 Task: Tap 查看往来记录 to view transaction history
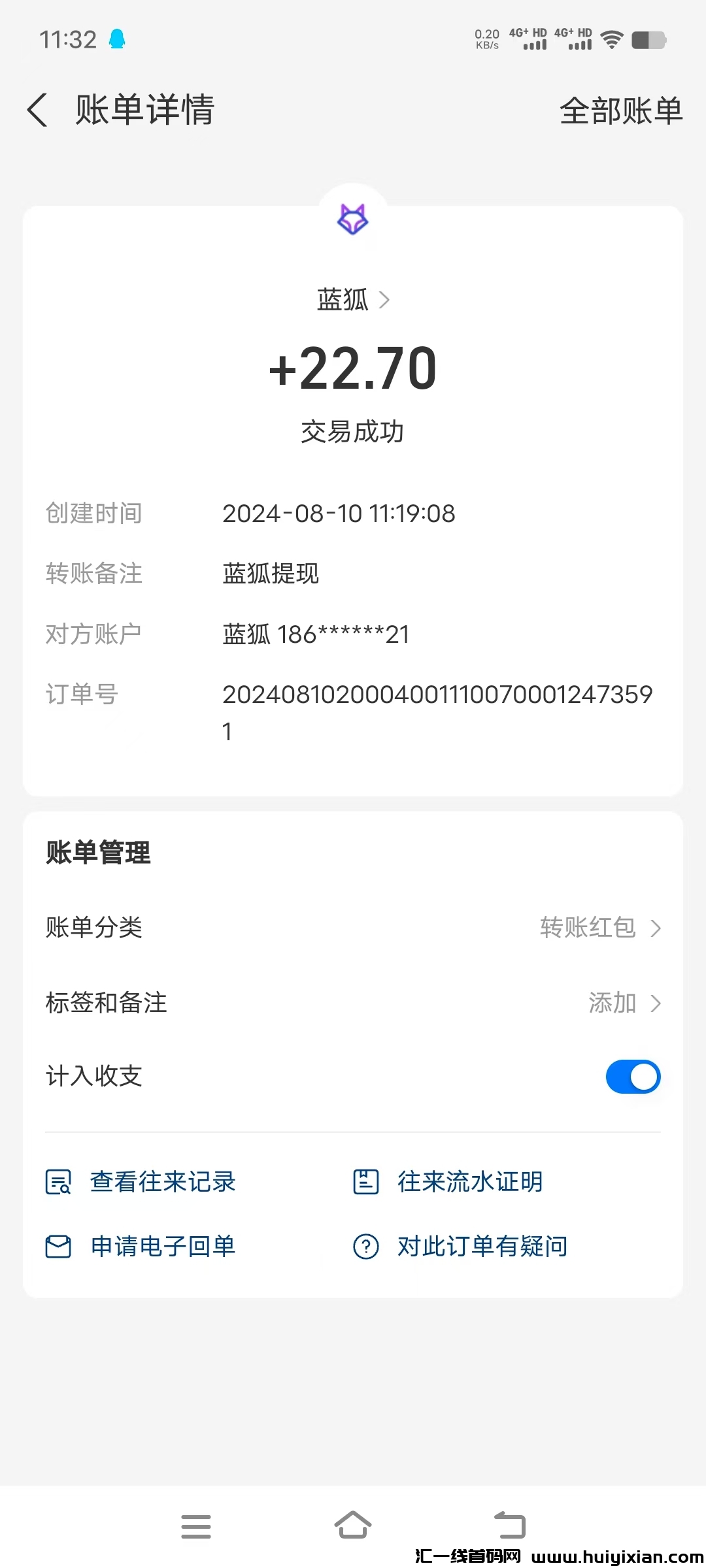point(163,1181)
